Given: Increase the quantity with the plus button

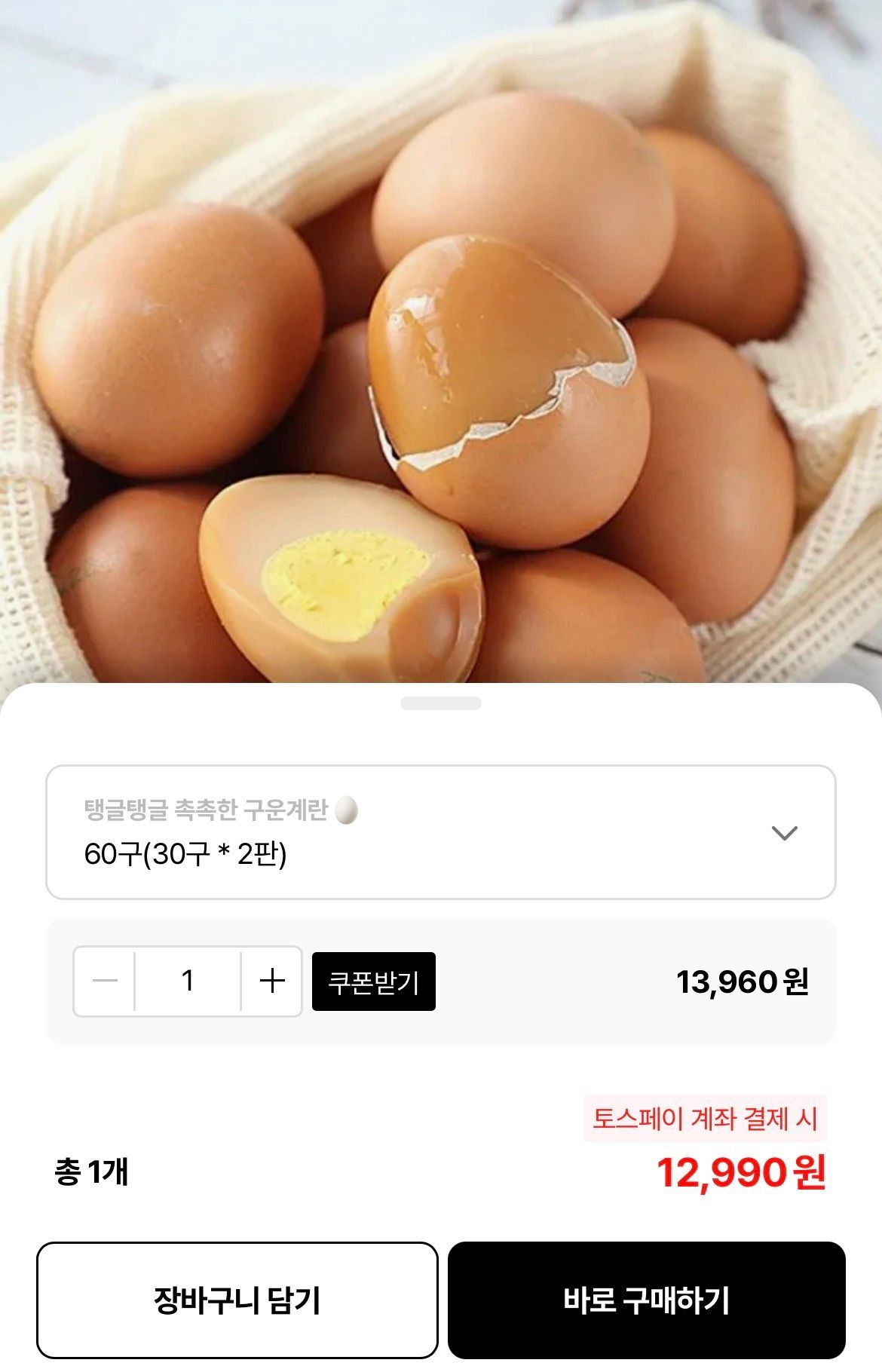Looking at the screenshot, I should point(271,981).
